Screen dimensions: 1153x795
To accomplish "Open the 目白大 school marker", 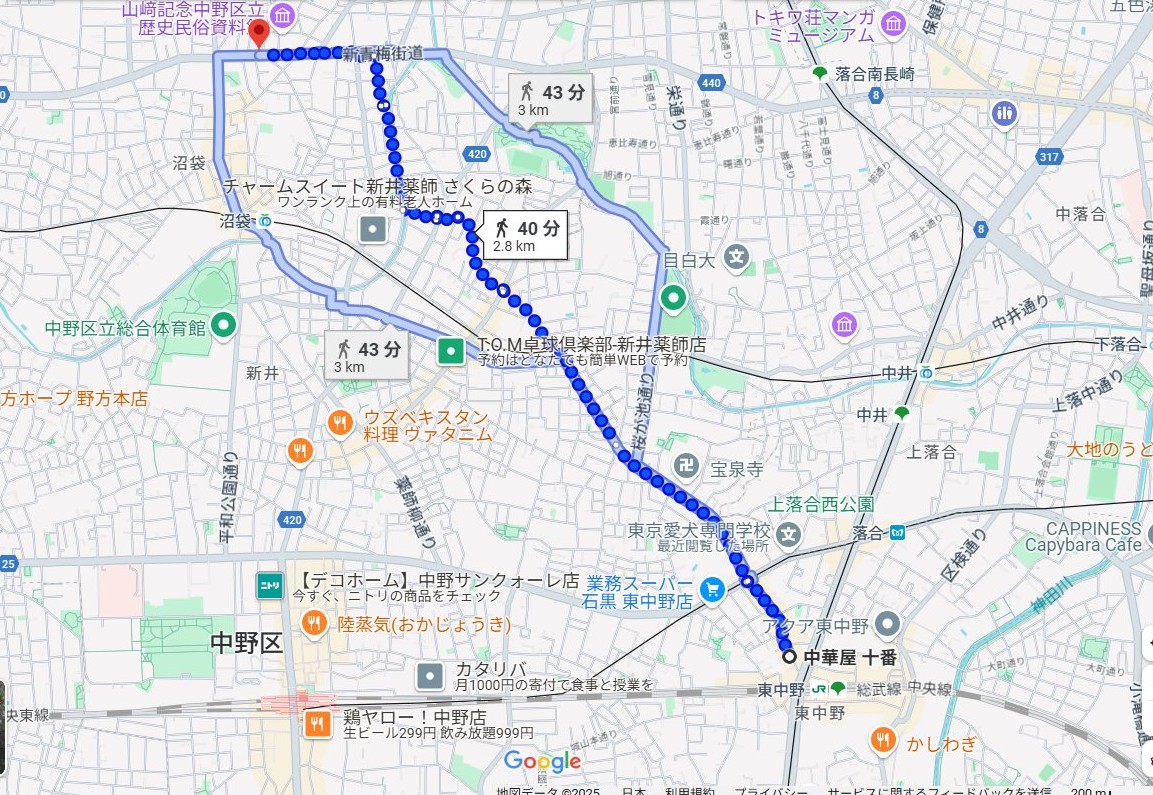I will [737, 257].
